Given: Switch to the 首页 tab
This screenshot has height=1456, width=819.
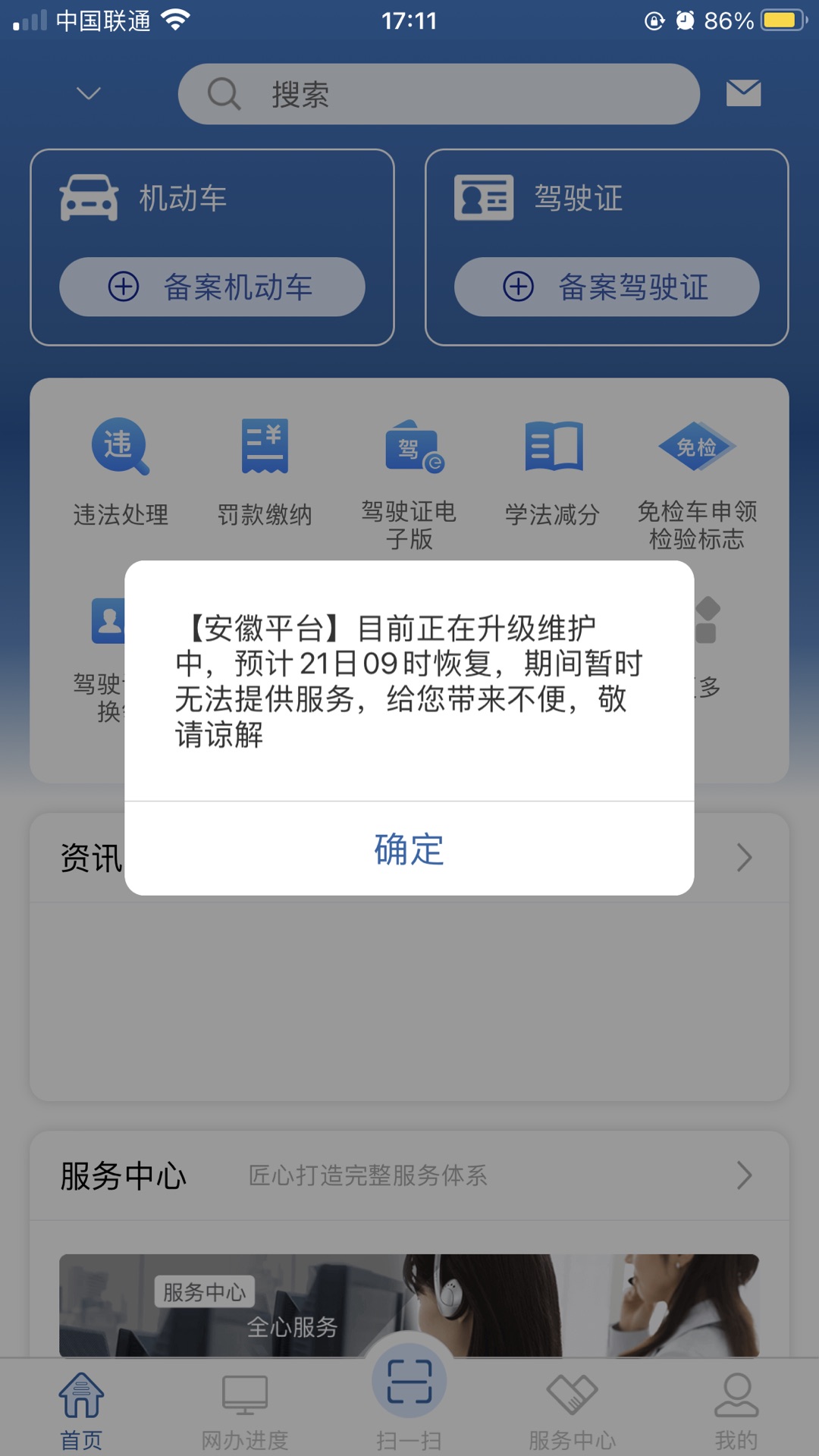Looking at the screenshot, I should pos(81,1409).
